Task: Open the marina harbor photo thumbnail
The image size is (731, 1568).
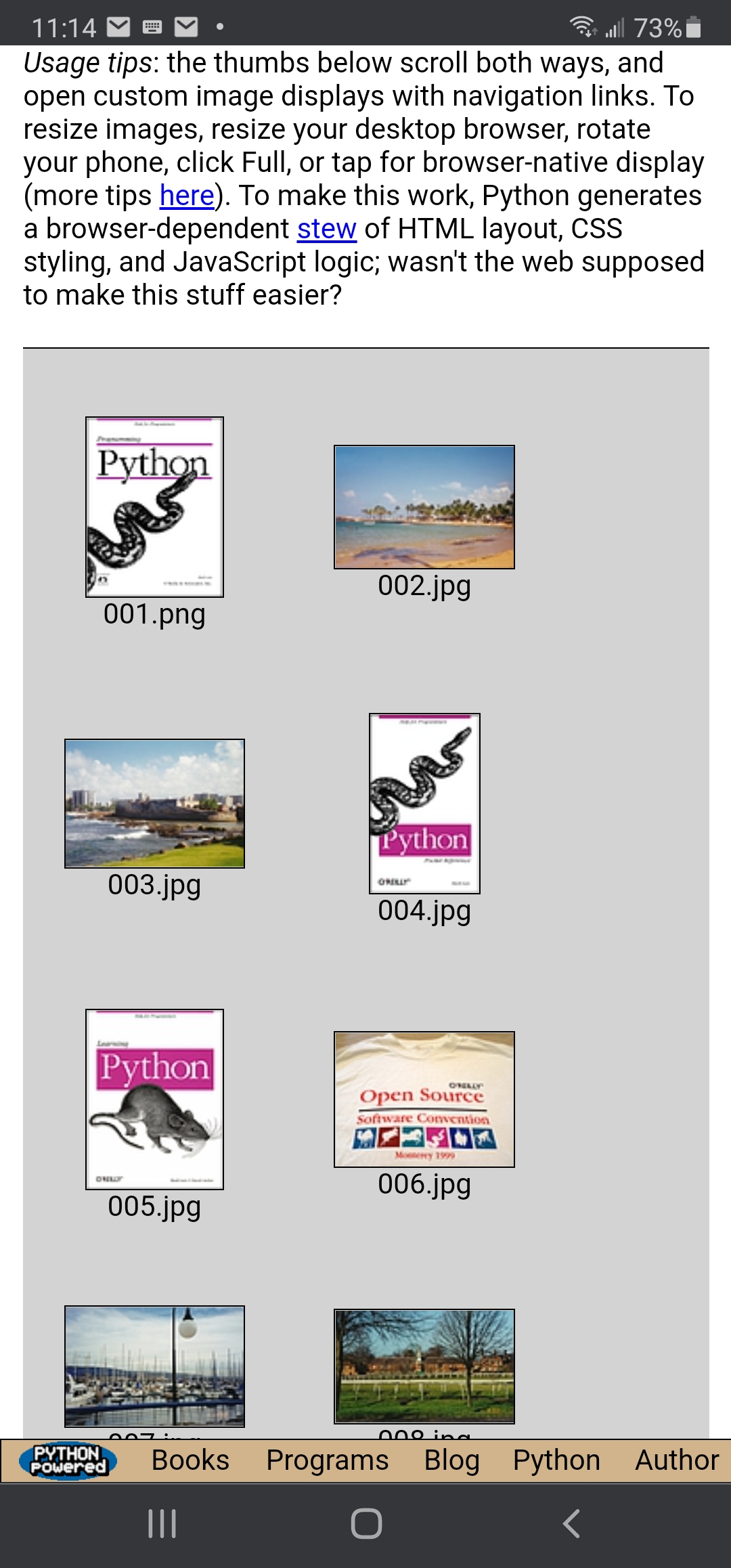Action: [154, 1366]
